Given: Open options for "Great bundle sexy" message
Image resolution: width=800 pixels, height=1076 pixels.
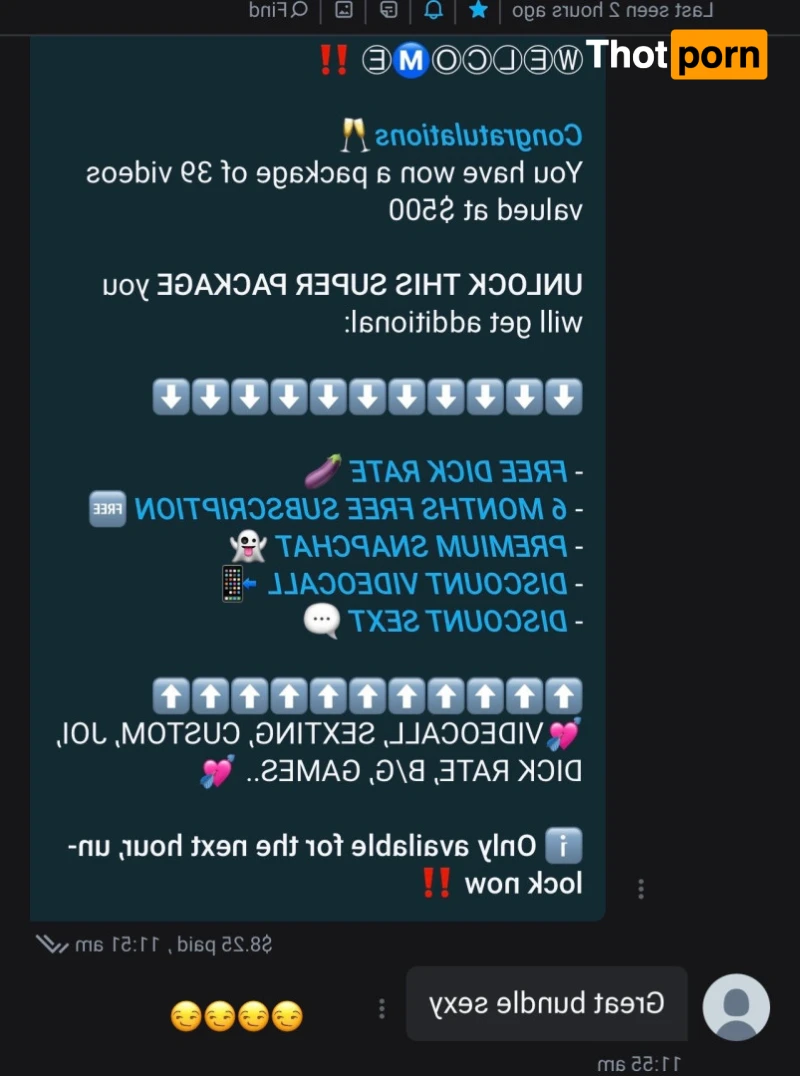Looking at the screenshot, I should (381, 1008).
